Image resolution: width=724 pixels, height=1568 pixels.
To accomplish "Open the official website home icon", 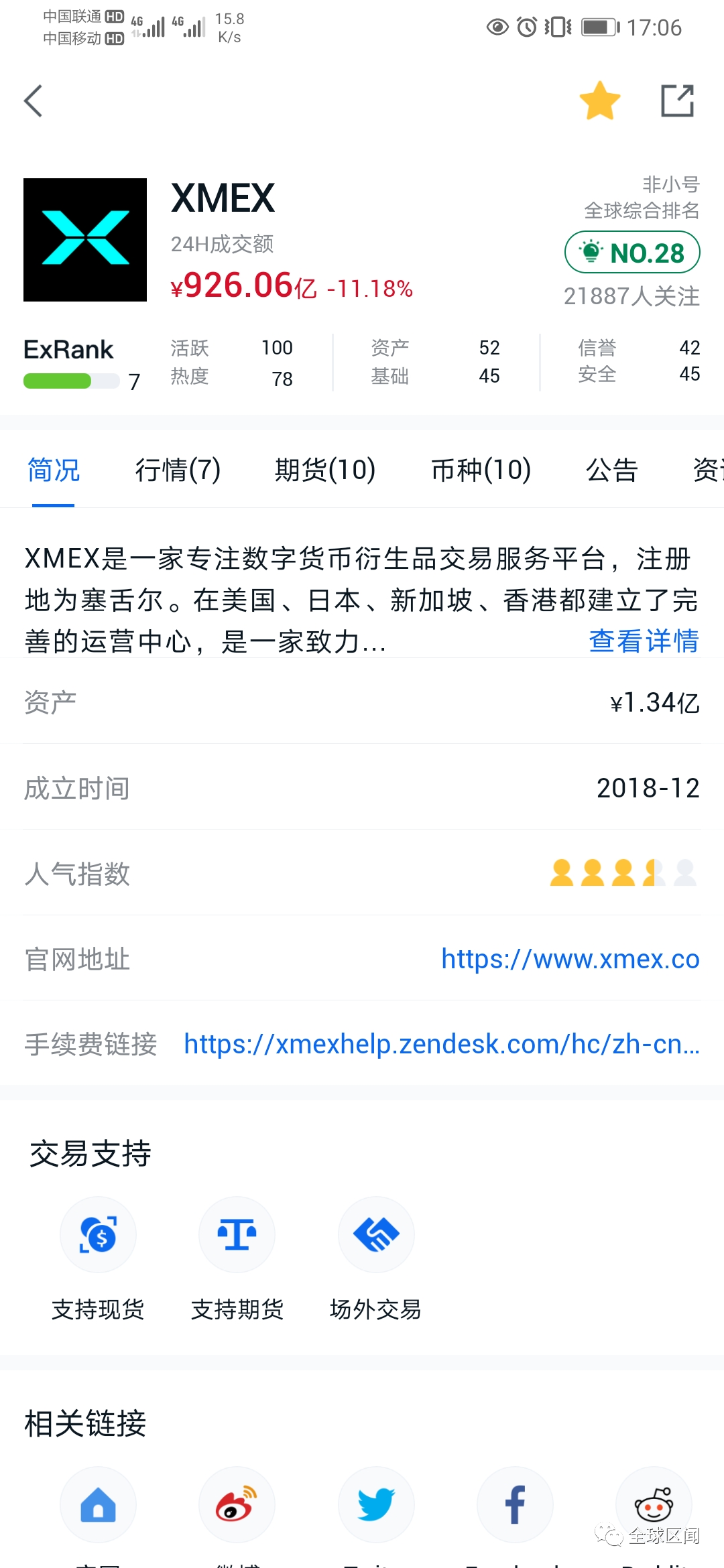I will 98,1504.
